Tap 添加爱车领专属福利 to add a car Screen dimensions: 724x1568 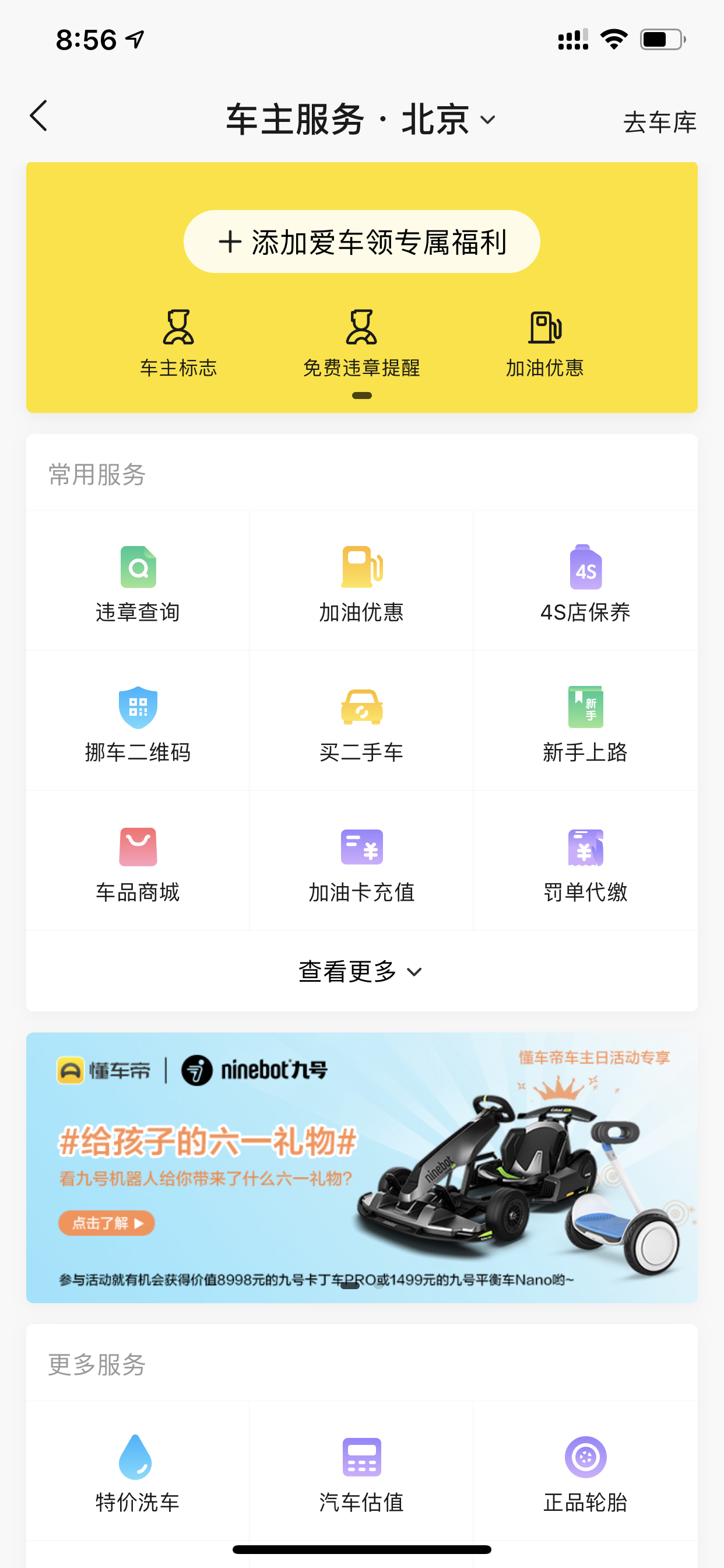[361, 242]
